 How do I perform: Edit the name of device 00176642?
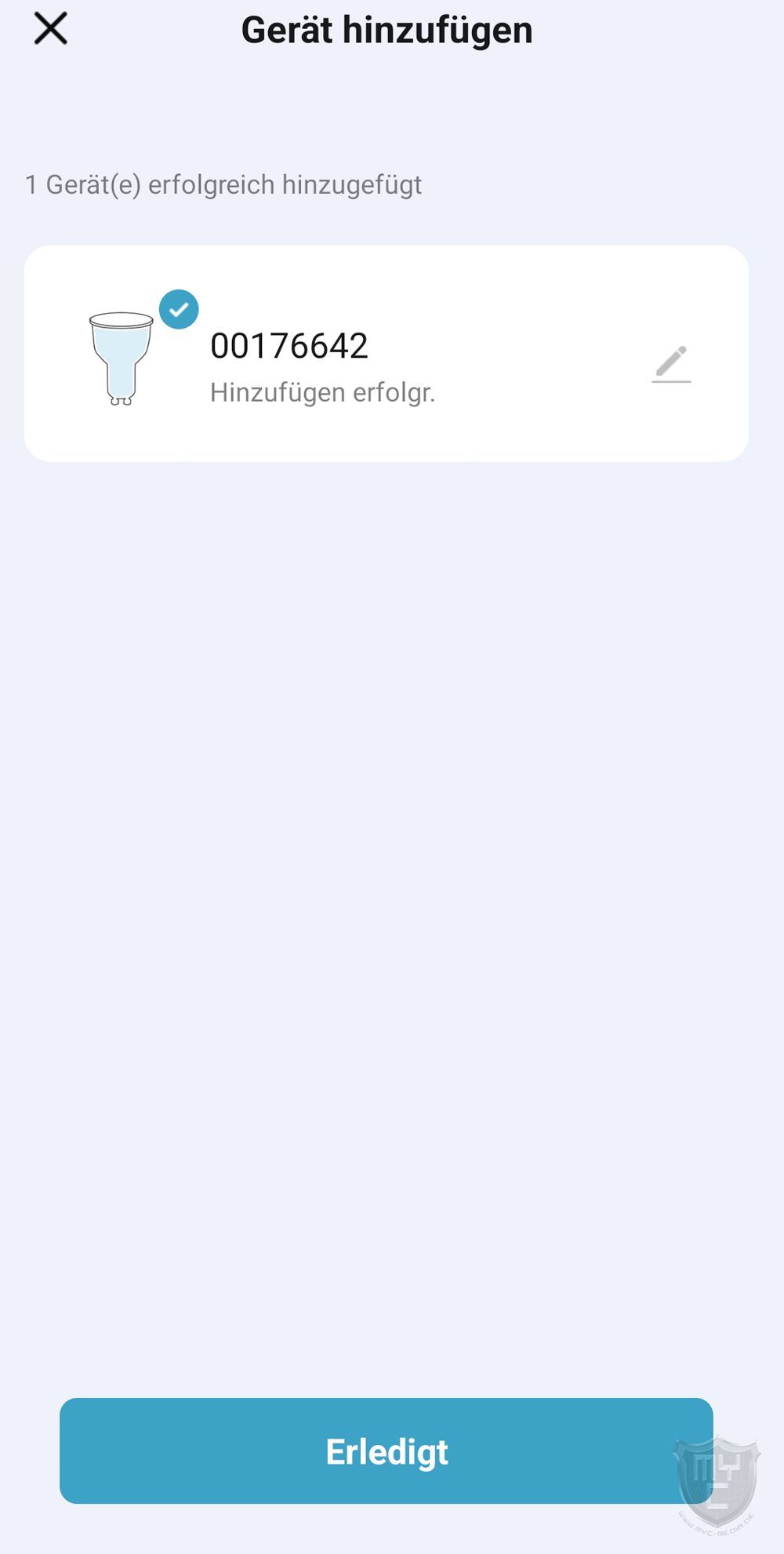coord(671,364)
